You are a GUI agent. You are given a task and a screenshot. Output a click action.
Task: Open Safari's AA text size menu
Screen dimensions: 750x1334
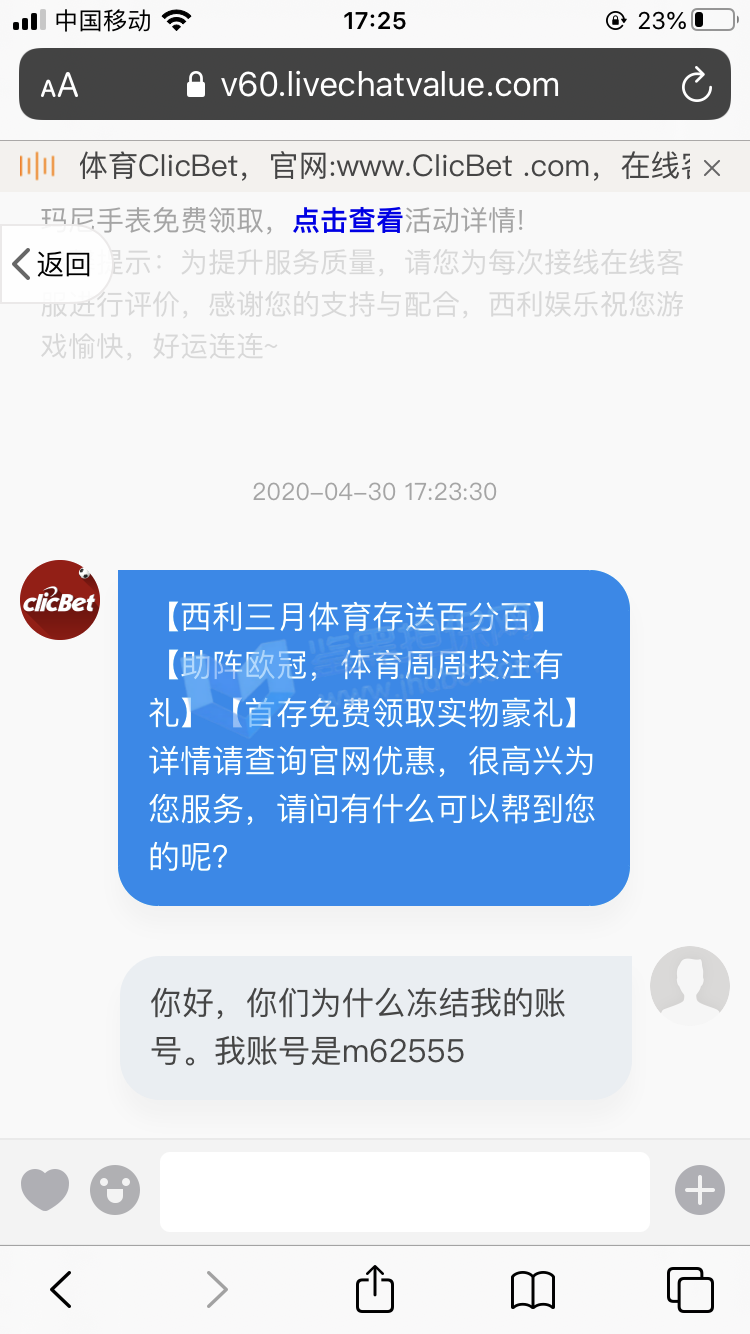pyautogui.click(x=59, y=86)
